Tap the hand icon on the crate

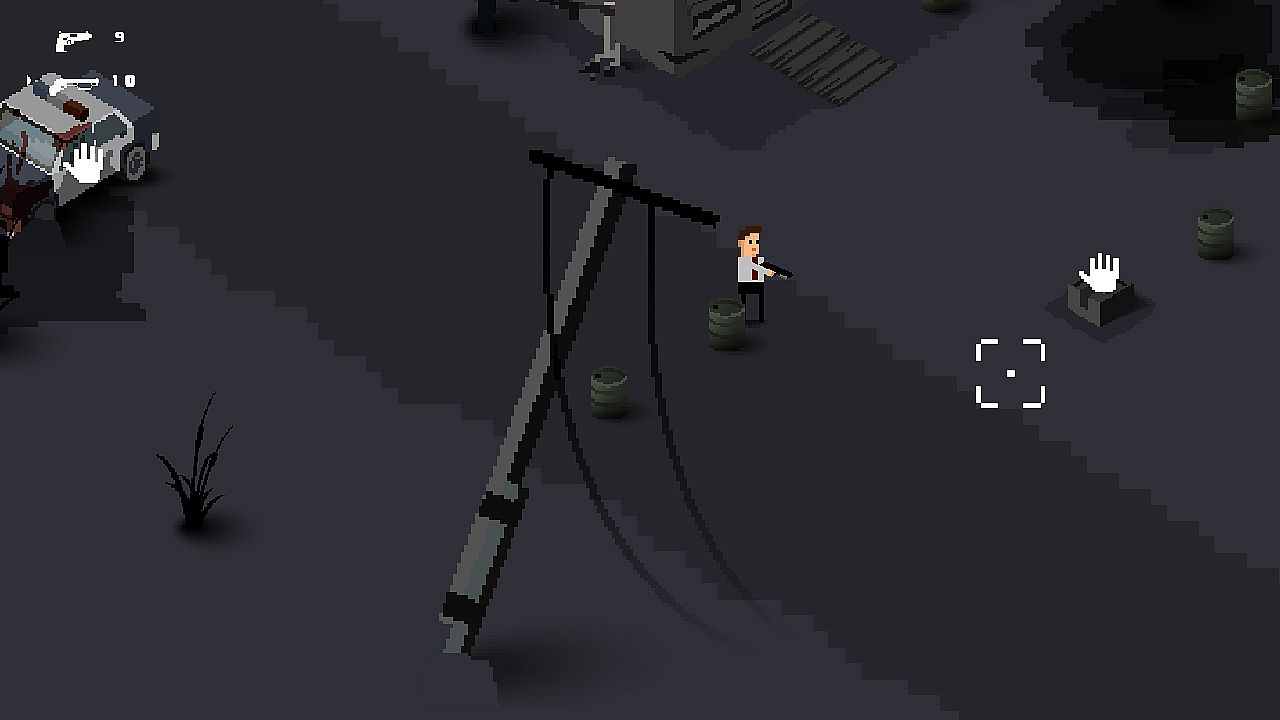(1101, 274)
